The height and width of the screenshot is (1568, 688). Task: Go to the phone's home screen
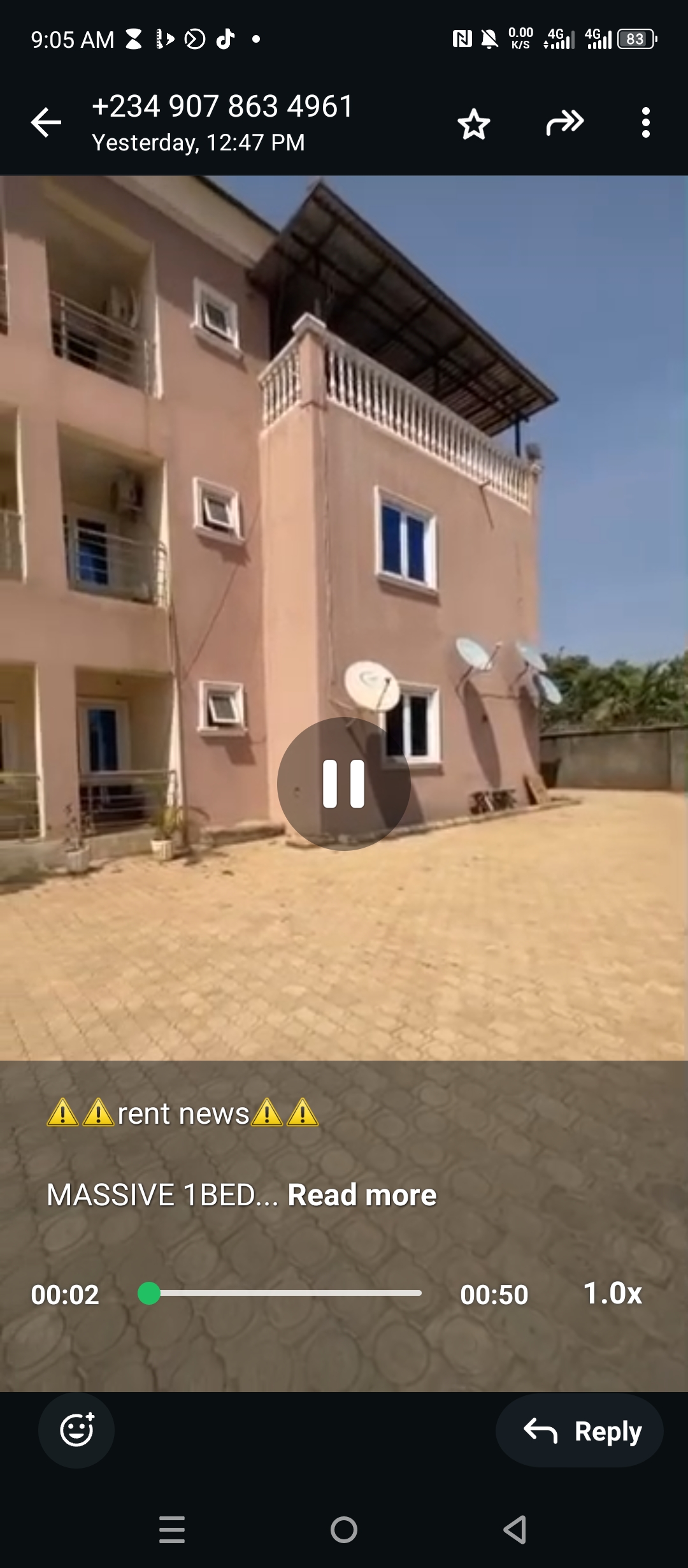(x=344, y=1530)
